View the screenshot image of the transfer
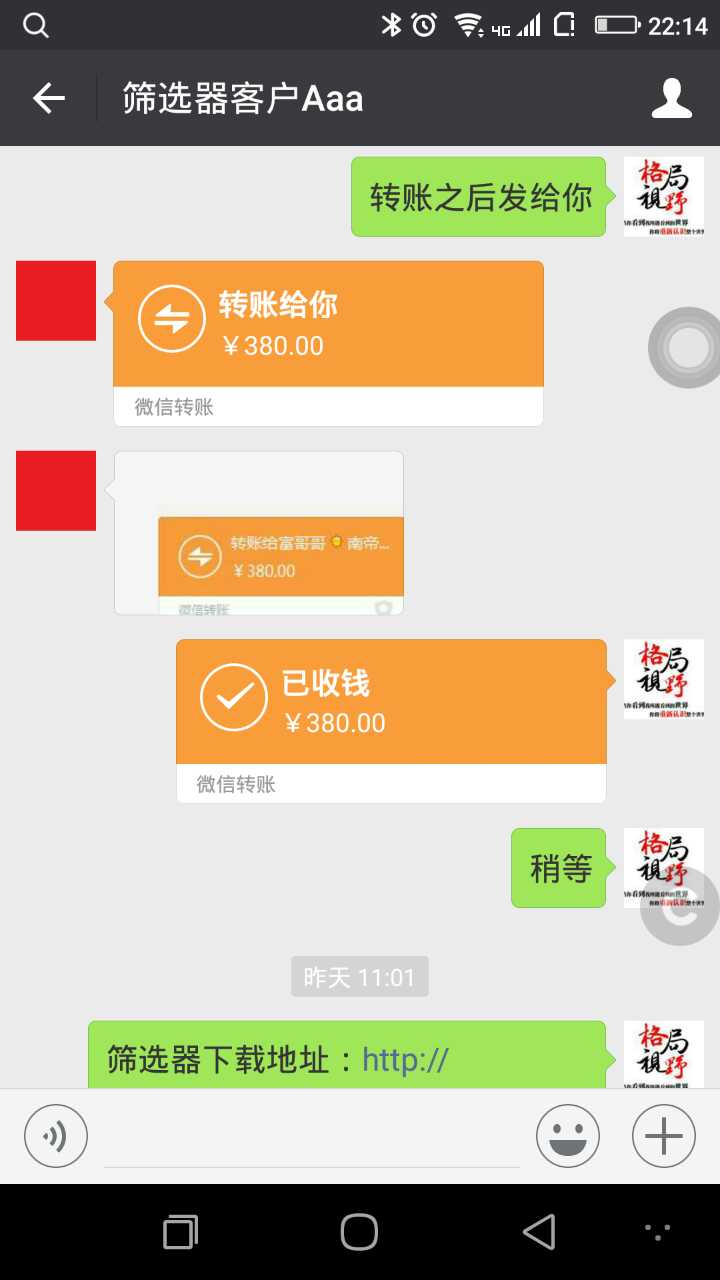This screenshot has width=720, height=1280. click(259, 532)
